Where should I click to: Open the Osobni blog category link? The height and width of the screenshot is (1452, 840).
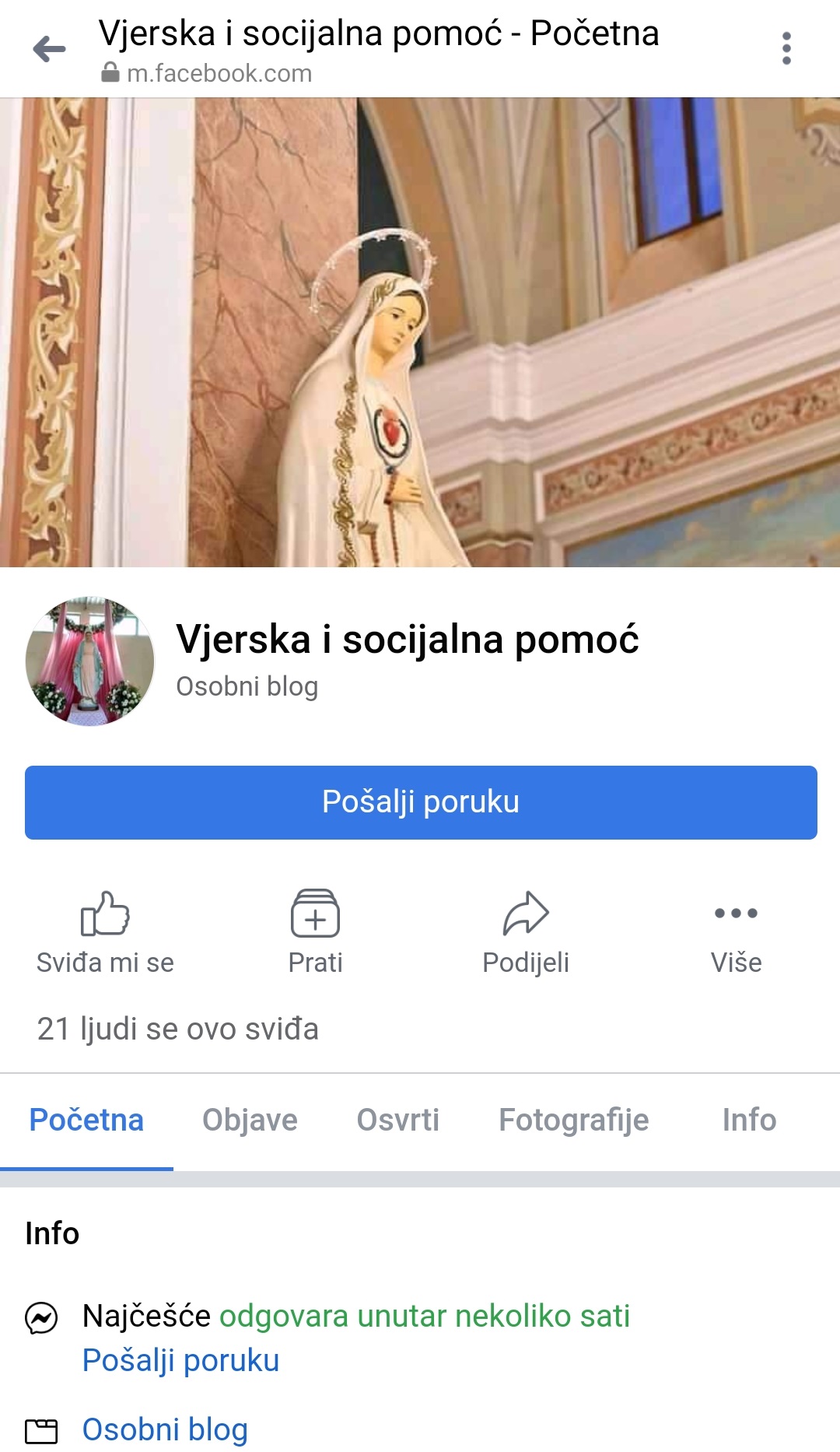(165, 1429)
